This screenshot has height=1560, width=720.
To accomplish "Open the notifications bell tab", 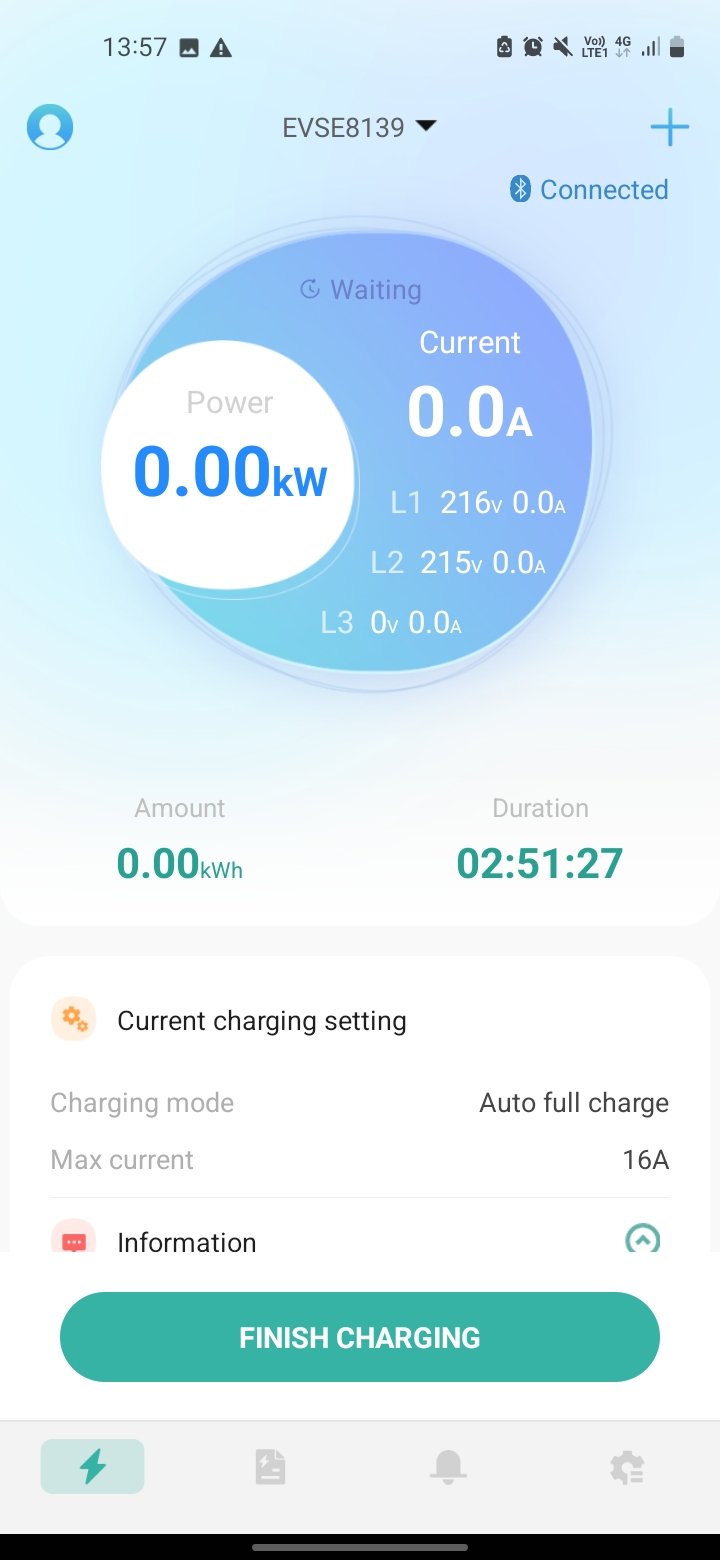I will (449, 1467).
